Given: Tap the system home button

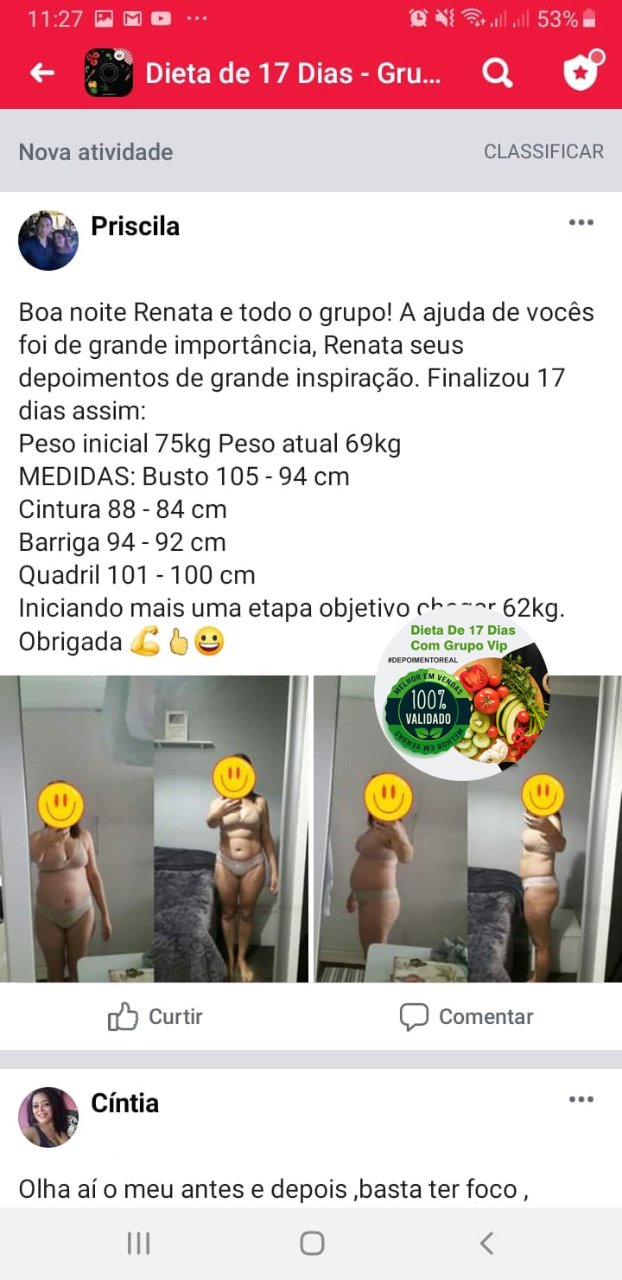Looking at the screenshot, I should [x=312, y=1243].
